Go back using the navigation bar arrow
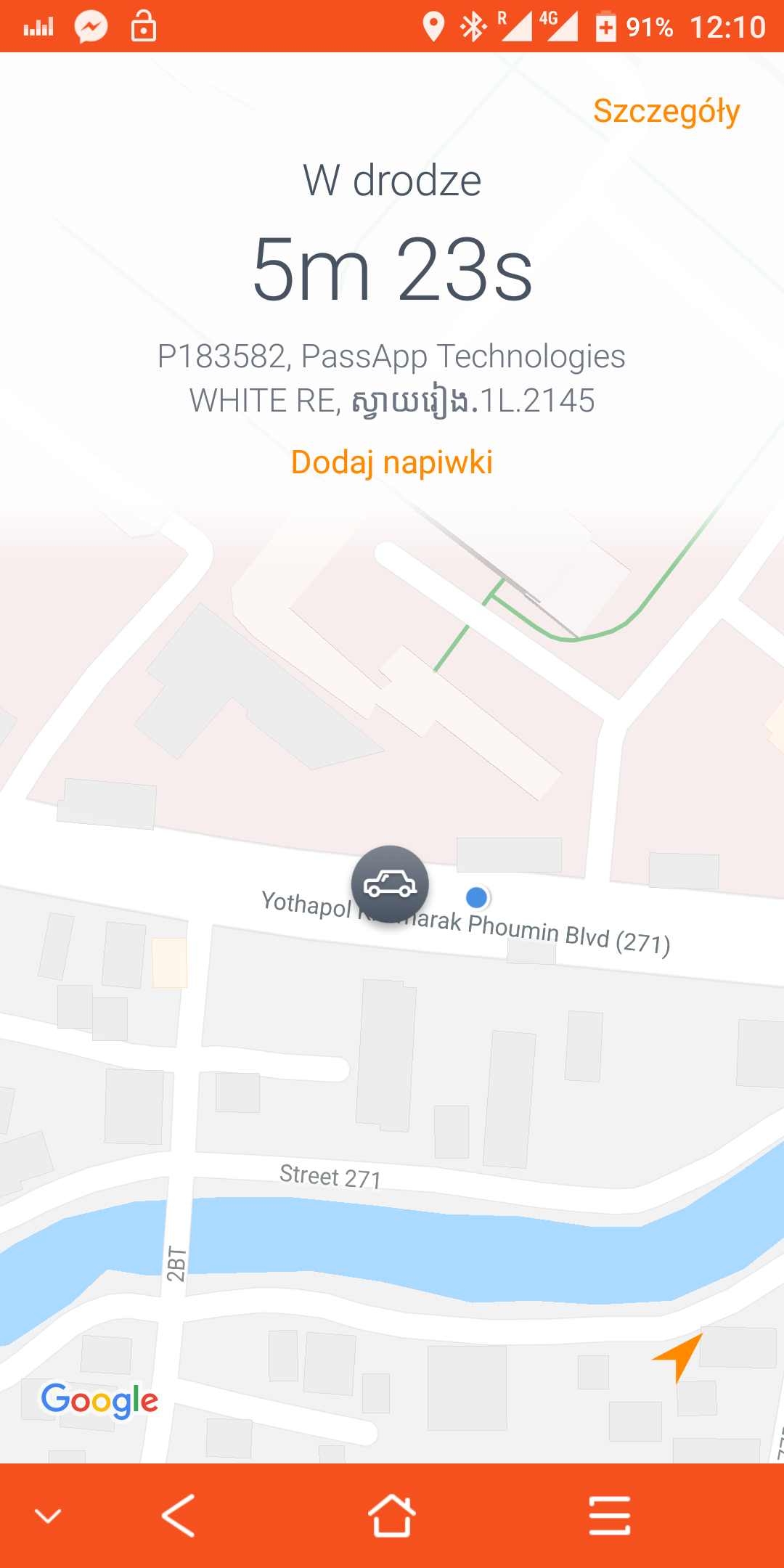The image size is (784, 1568). point(179,1515)
